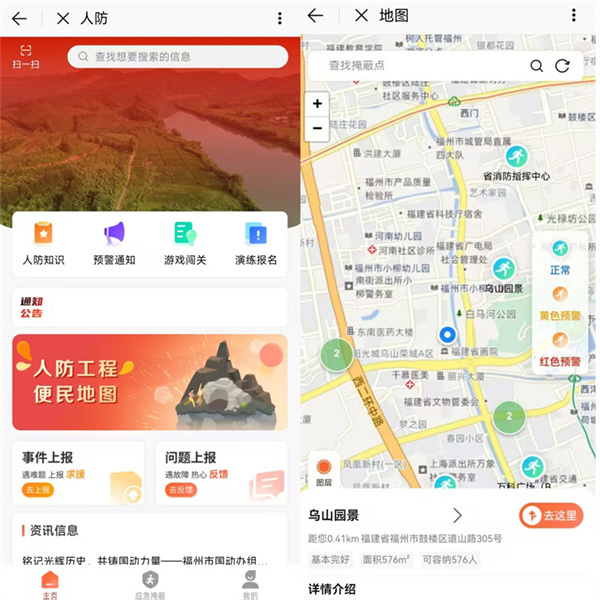The width and height of the screenshot is (600, 600).
Task: Switch to the 我的 tab
Action: pos(250,584)
